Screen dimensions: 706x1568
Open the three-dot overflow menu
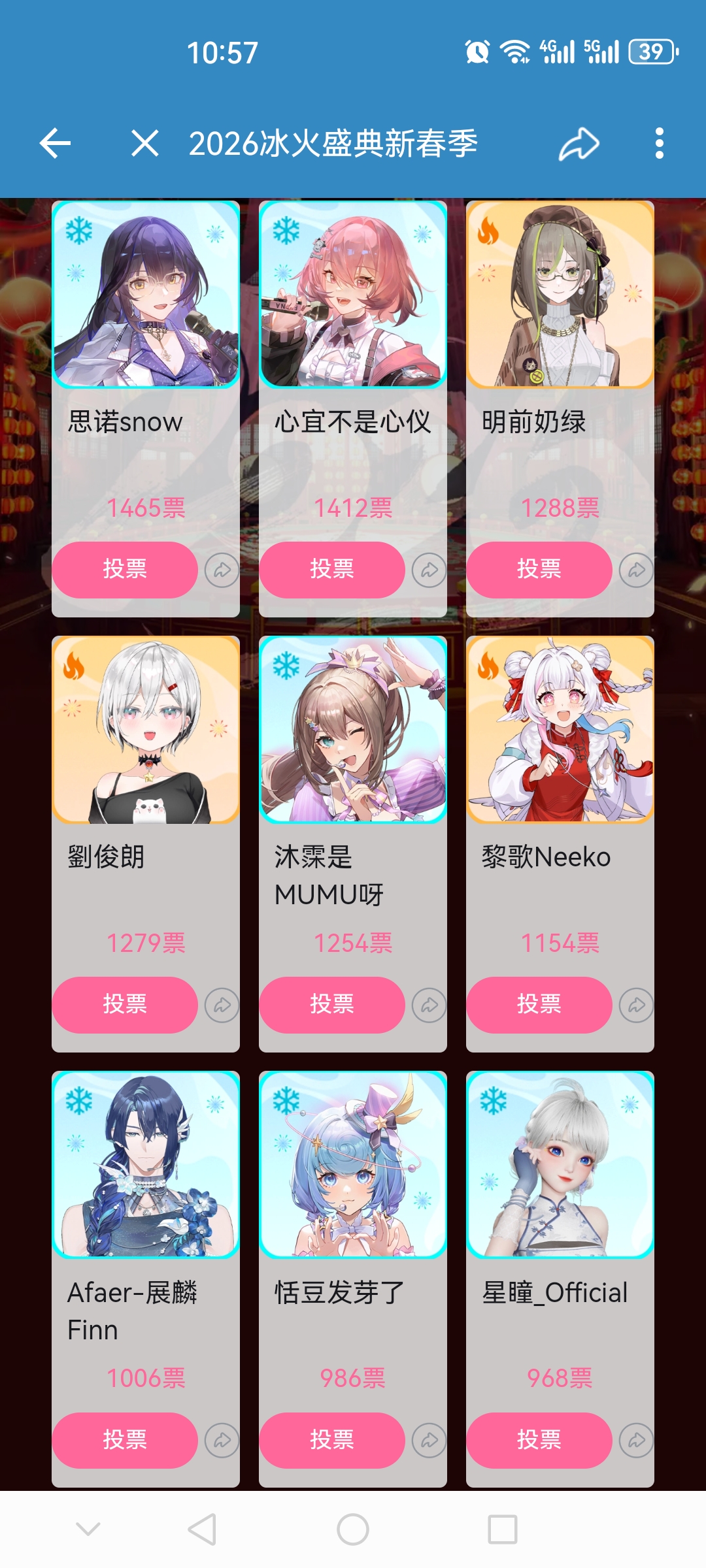click(660, 143)
